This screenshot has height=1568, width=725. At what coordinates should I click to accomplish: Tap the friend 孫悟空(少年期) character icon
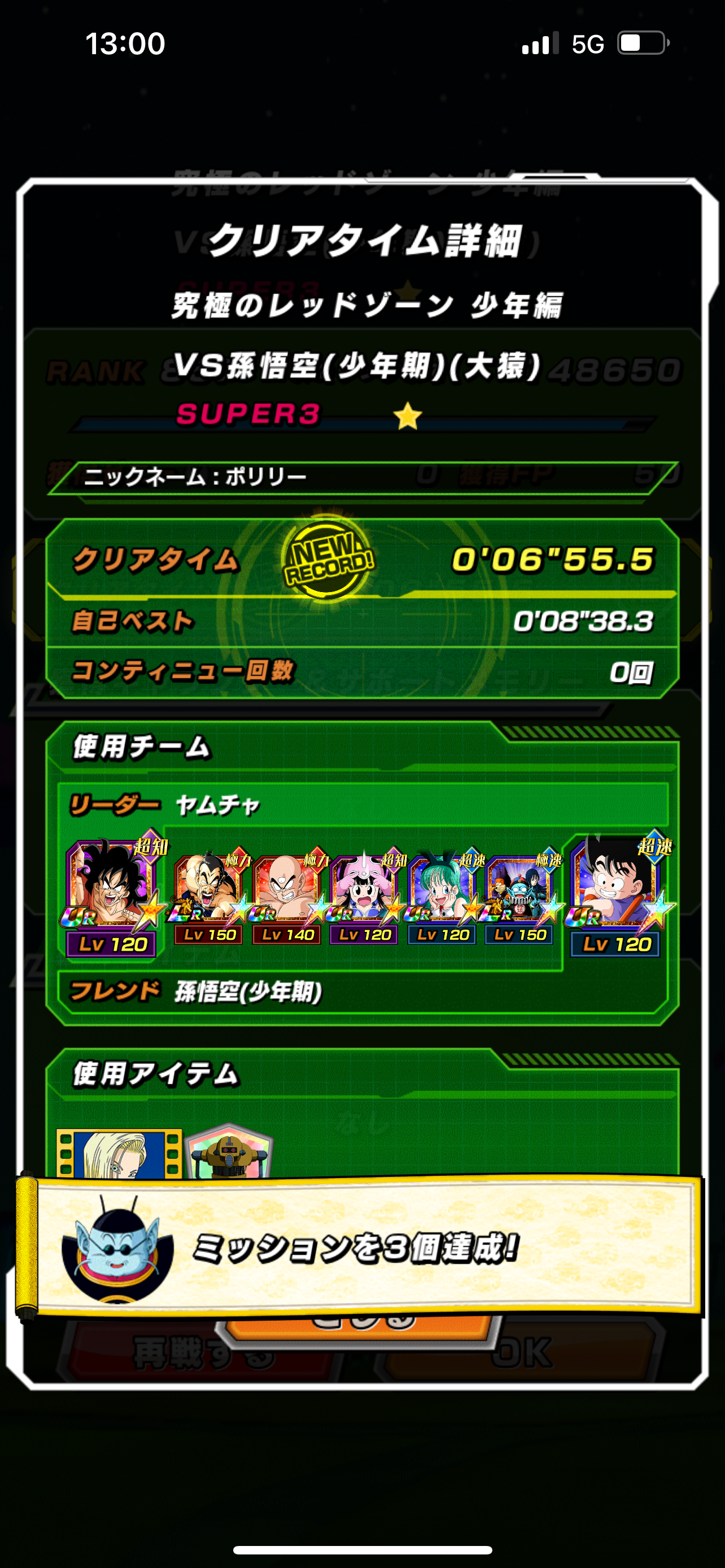[x=617, y=888]
